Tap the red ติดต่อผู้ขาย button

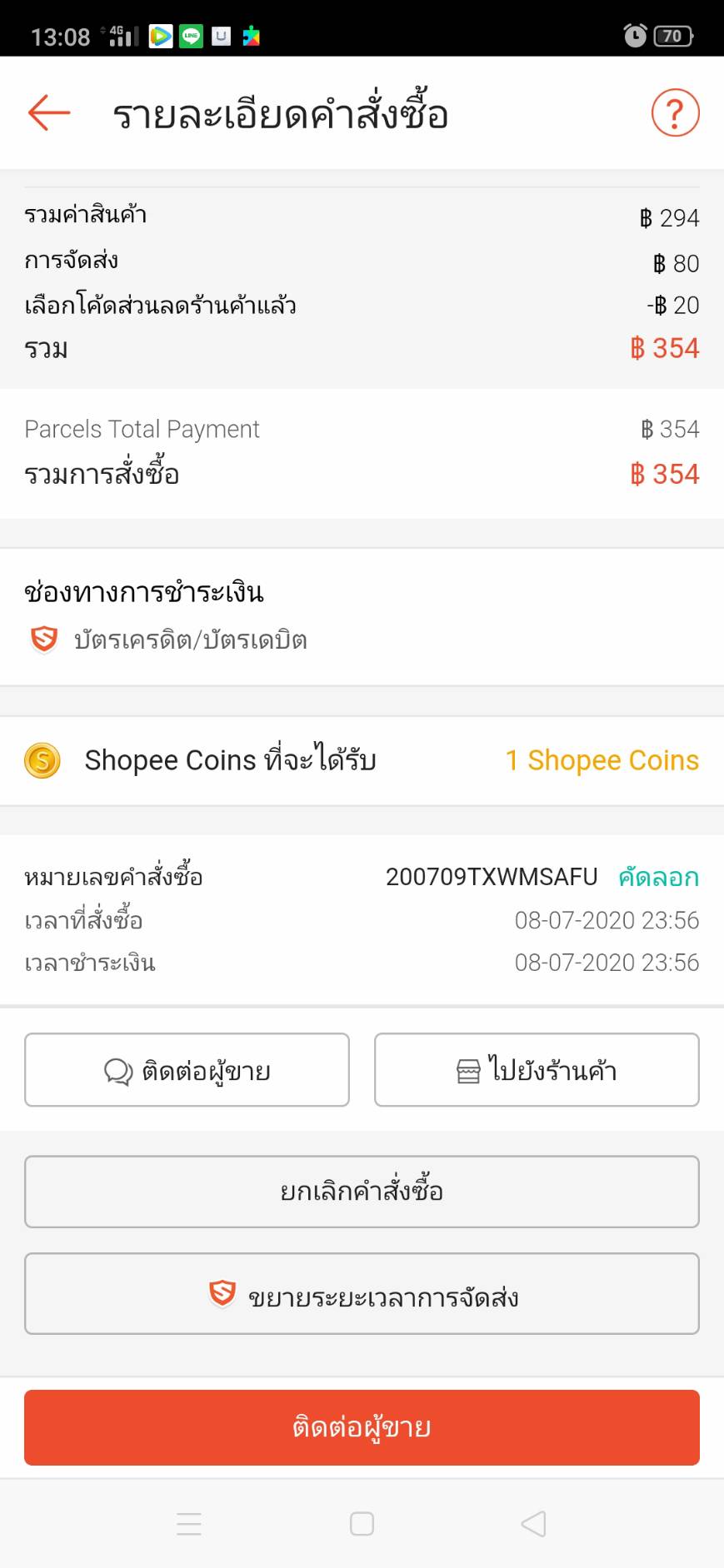tap(362, 1427)
